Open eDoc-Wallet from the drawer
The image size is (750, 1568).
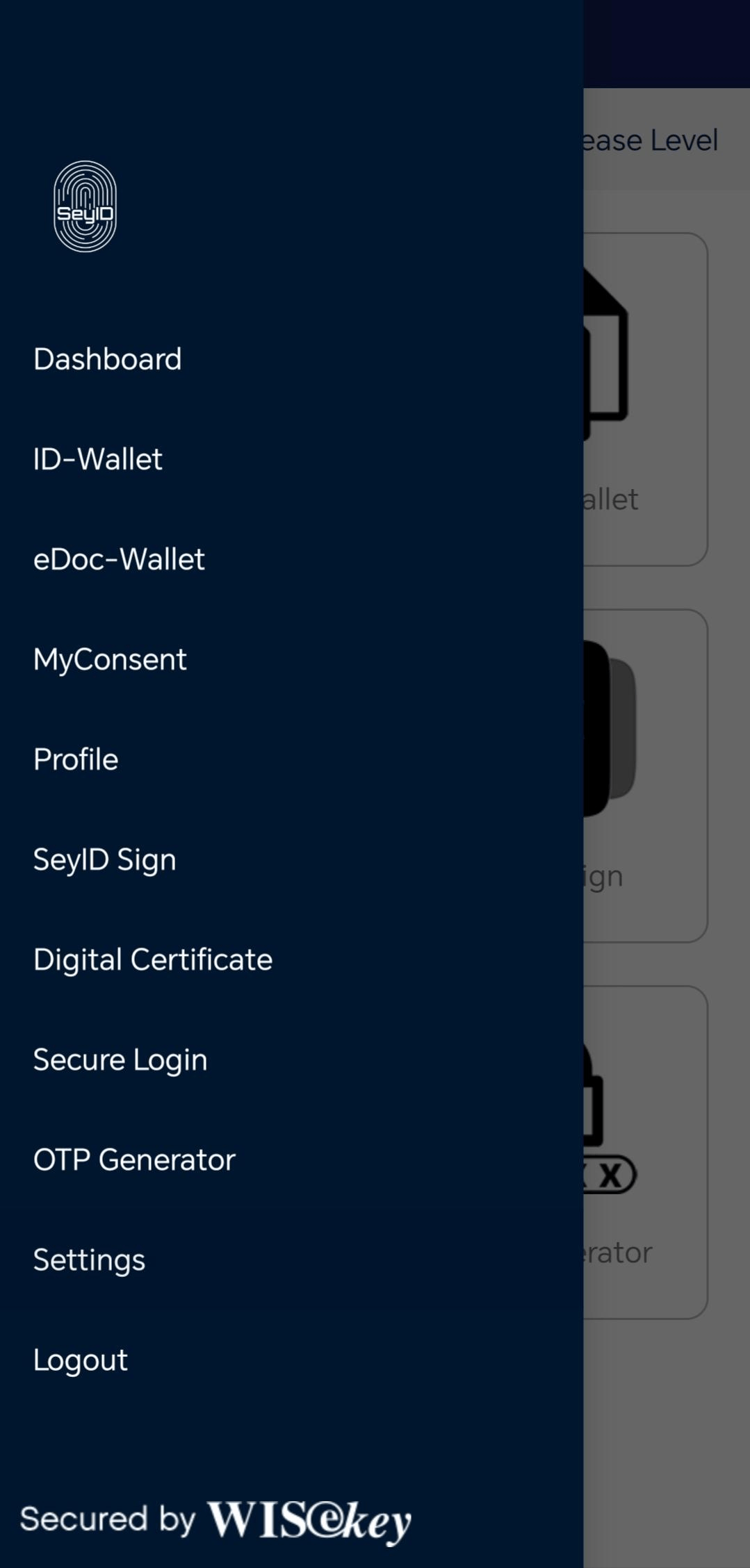point(119,559)
